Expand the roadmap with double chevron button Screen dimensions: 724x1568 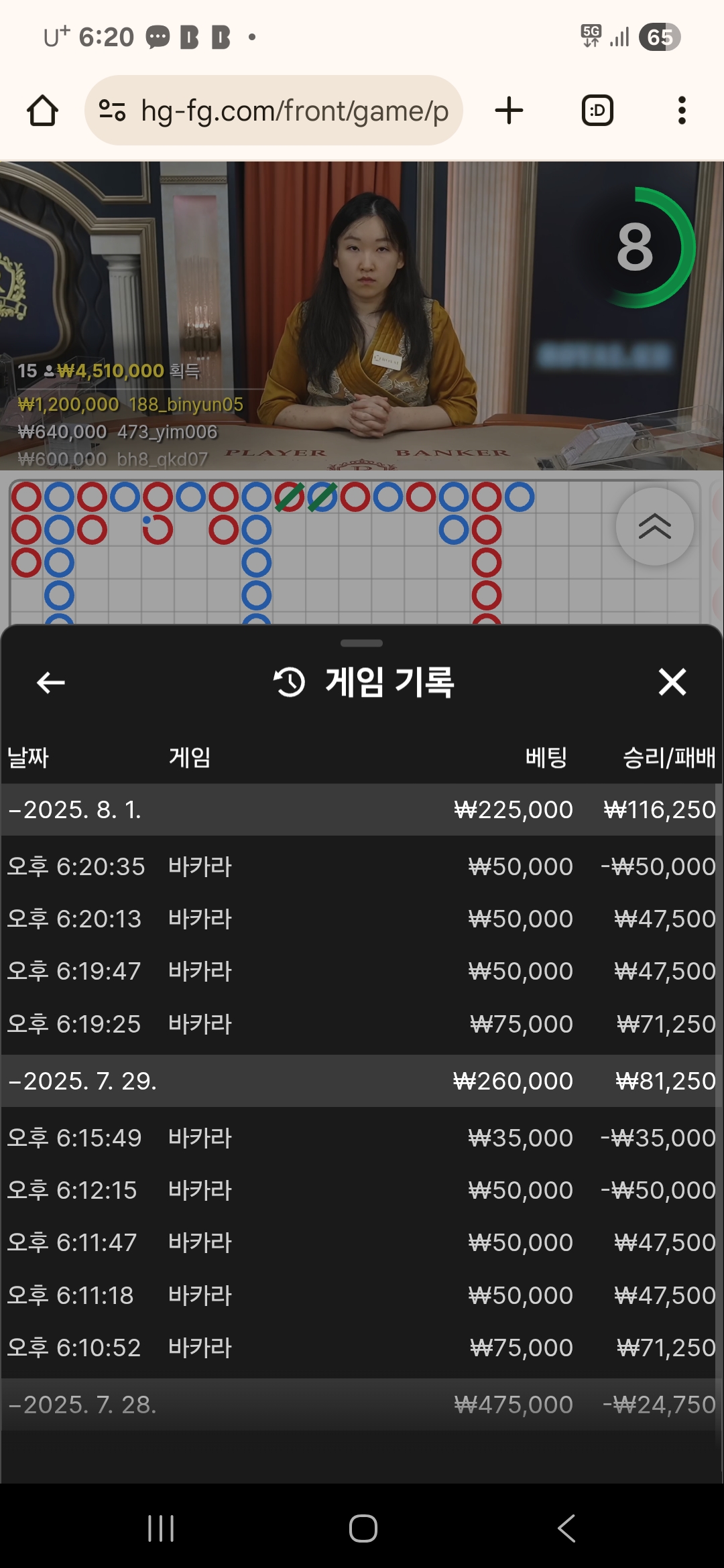tap(654, 527)
